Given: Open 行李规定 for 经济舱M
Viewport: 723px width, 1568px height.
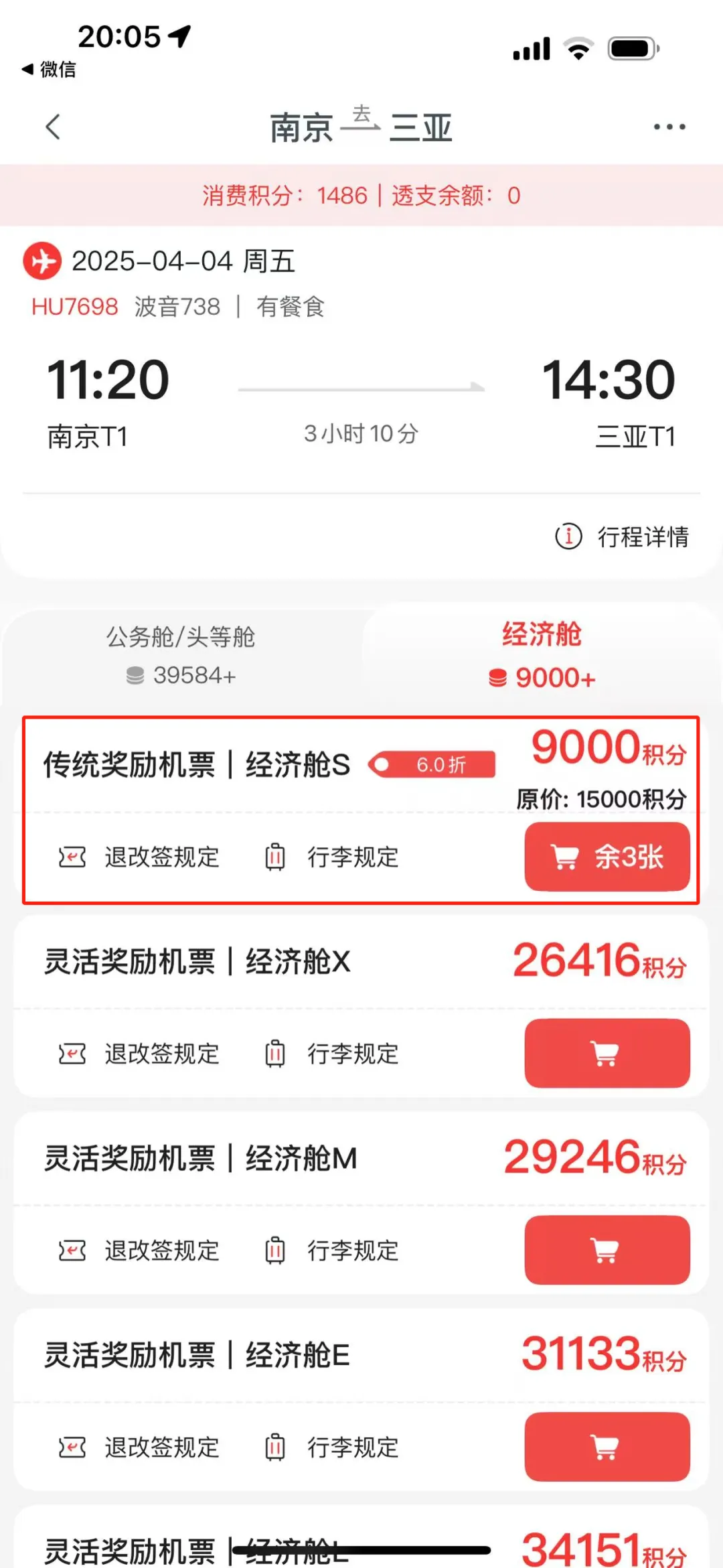Looking at the screenshot, I should pyautogui.click(x=333, y=1251).
